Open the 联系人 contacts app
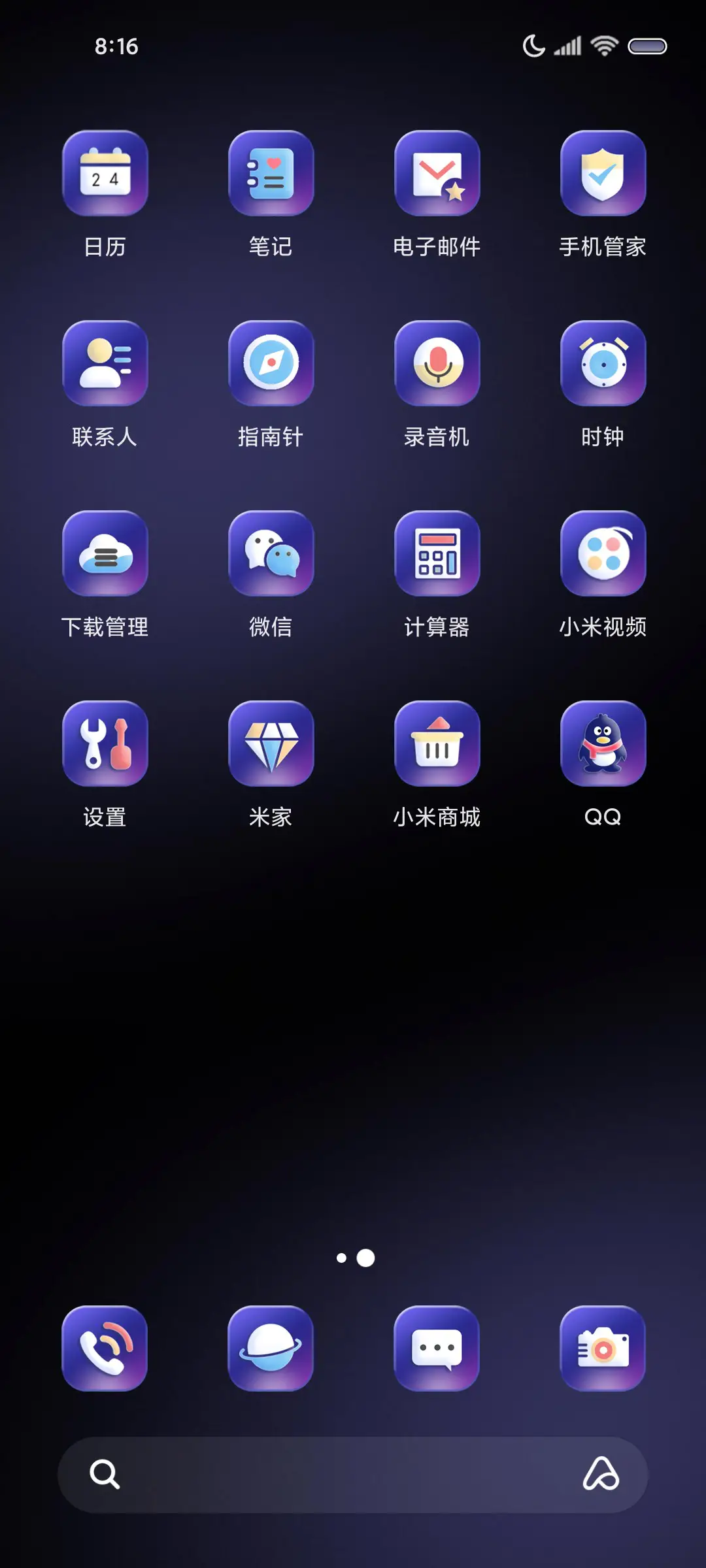 pyautogui.click(x=105, y=363)
